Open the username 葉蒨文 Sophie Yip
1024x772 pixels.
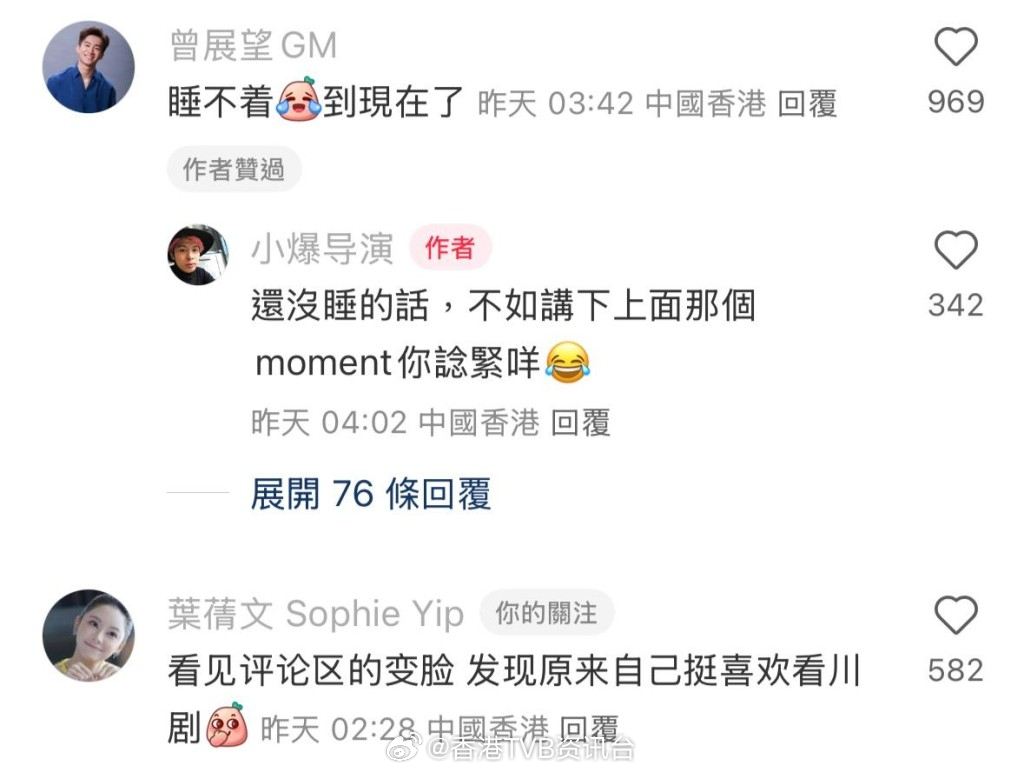pyautogui.click(x=316, y=614)
